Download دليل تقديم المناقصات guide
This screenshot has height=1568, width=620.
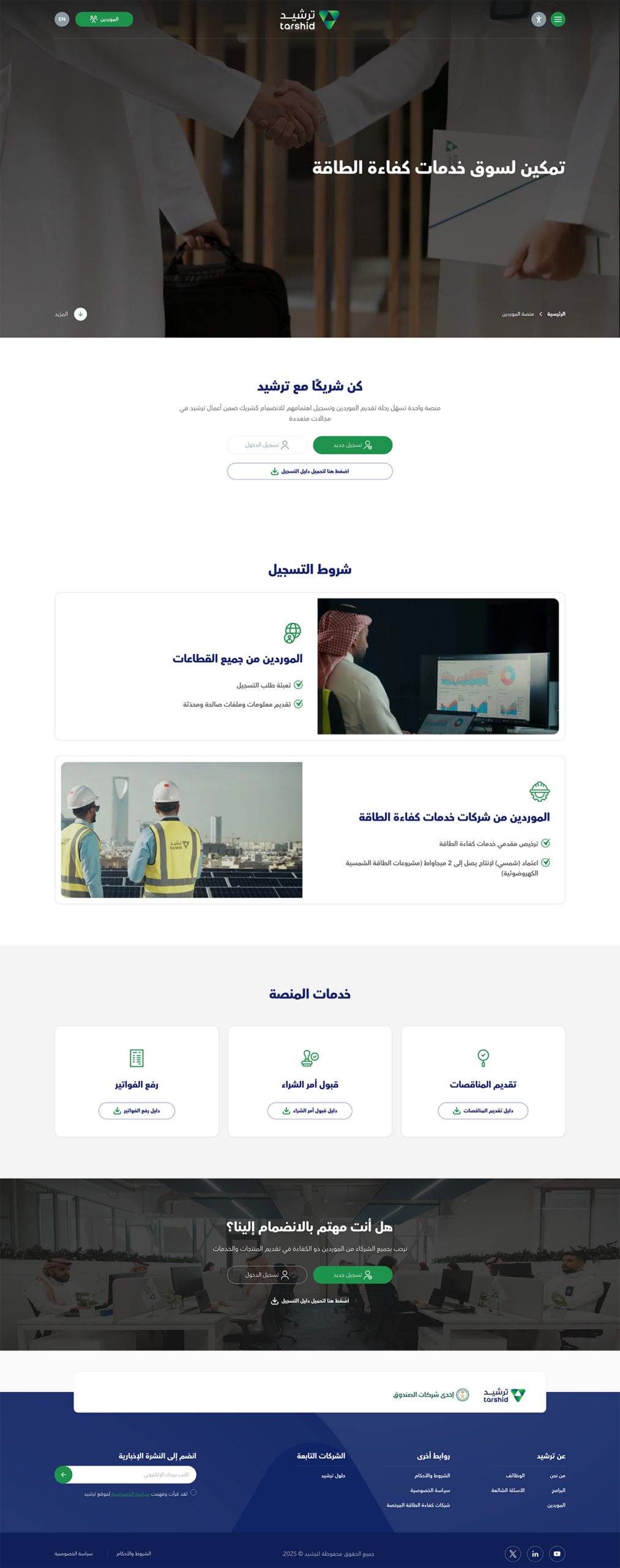tap(483, 1110)
